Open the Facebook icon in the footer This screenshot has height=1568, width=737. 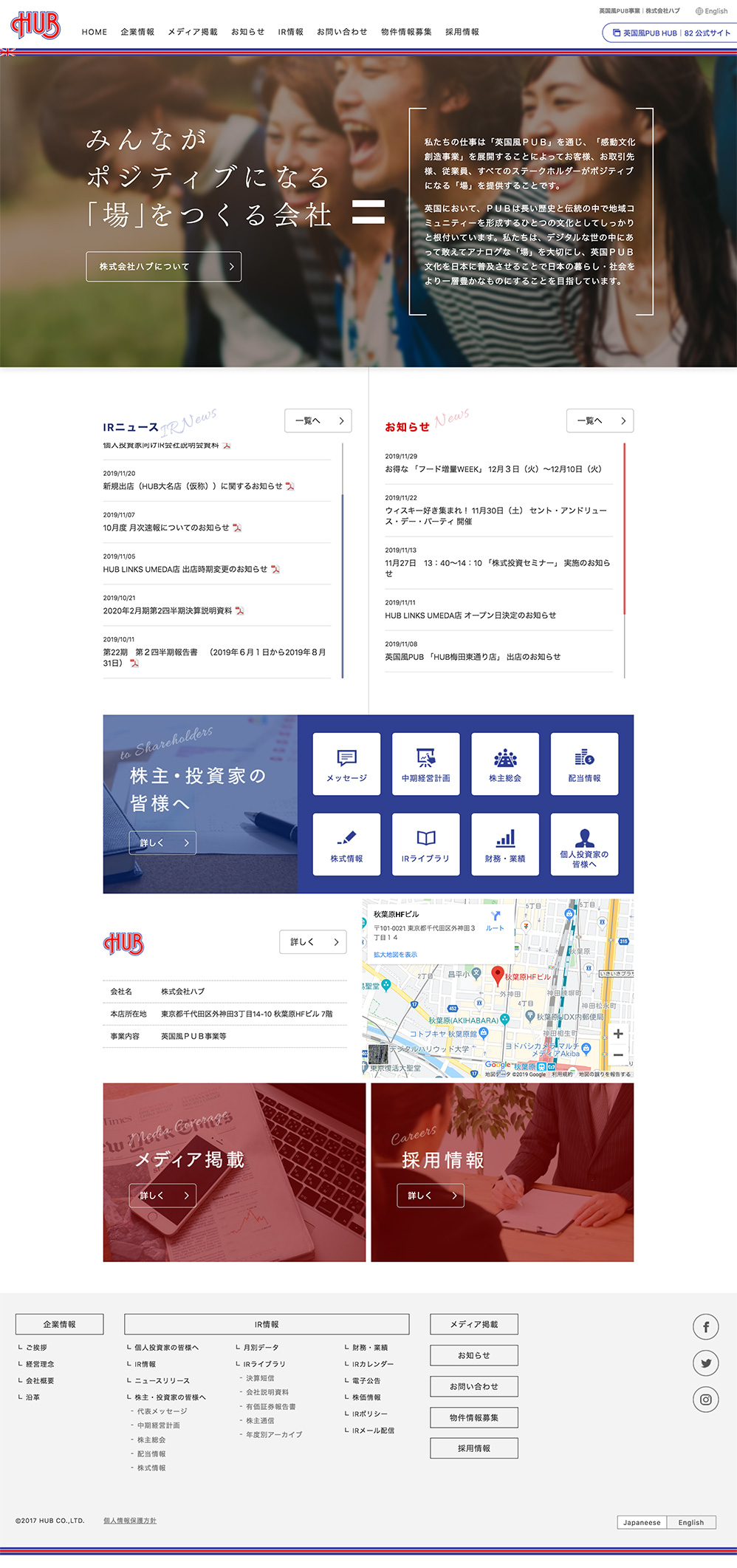705,1327
